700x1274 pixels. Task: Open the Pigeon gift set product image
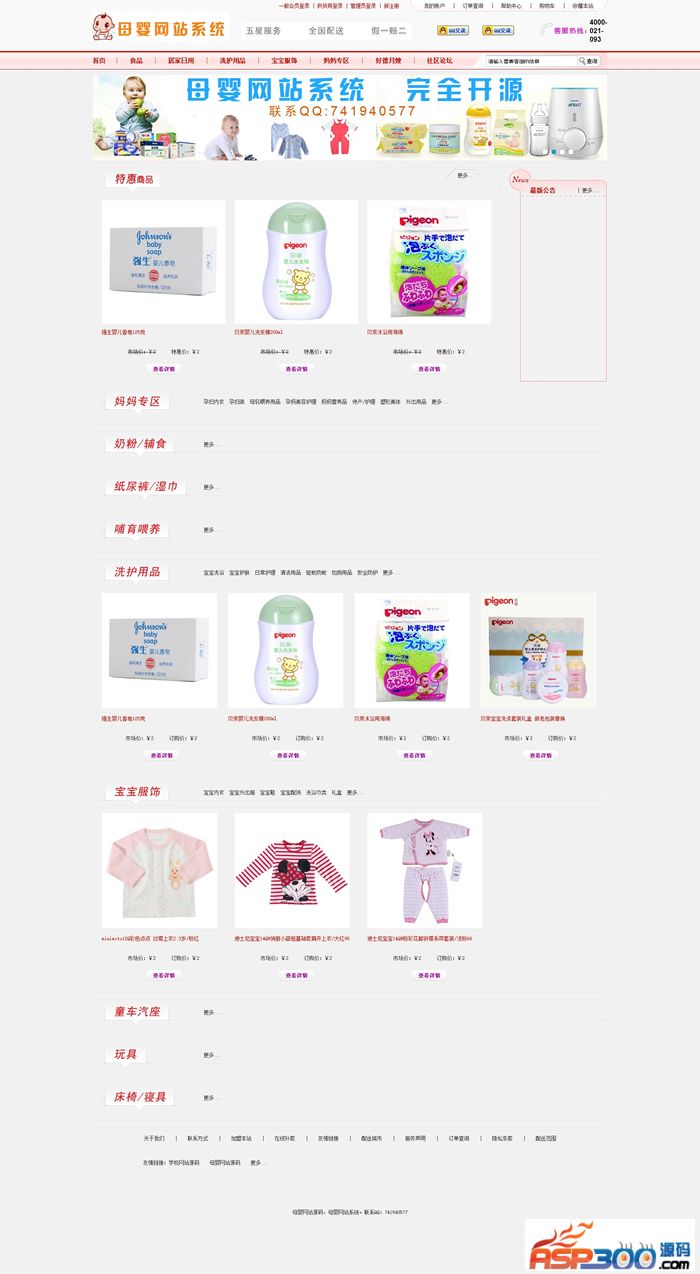tap(538, 651)
